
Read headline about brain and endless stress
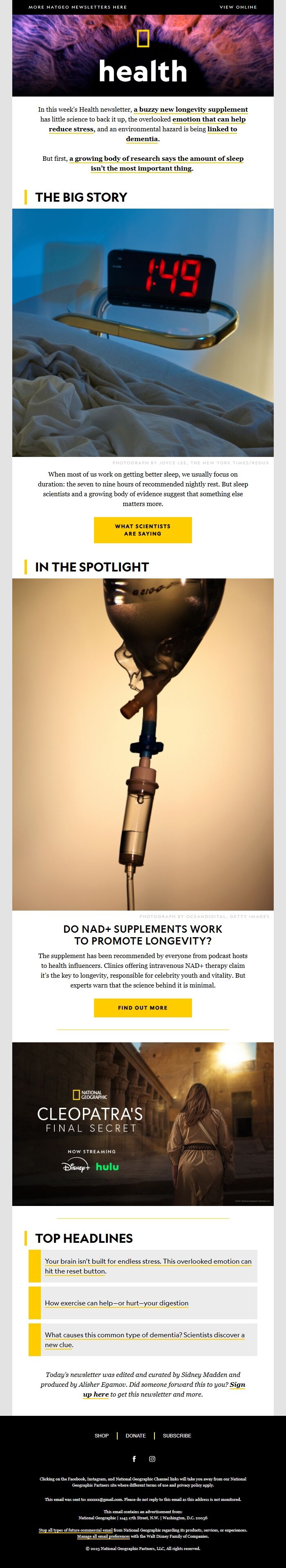(x=148, y=1266)
